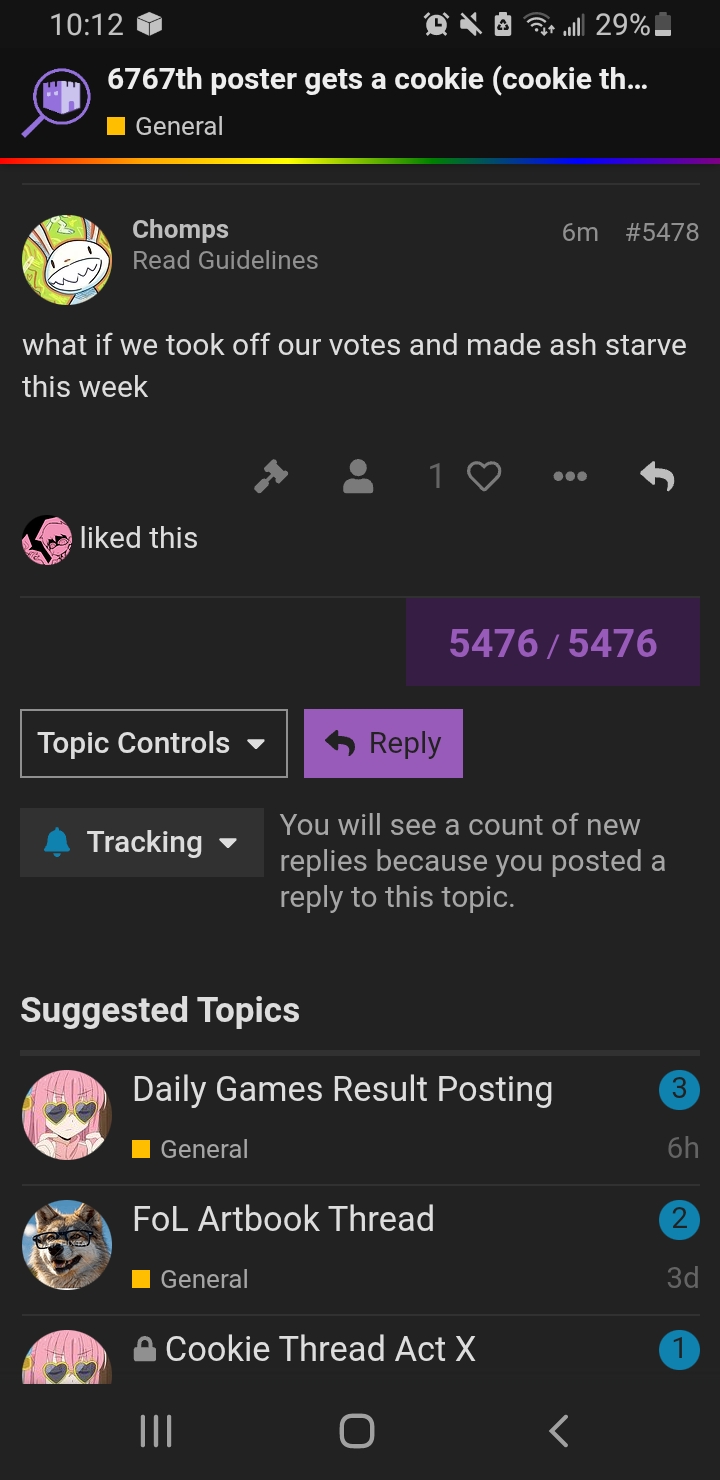The image size is (720, 1480).
Task: Tap the purple Reply button
Action: click(383, 743)
